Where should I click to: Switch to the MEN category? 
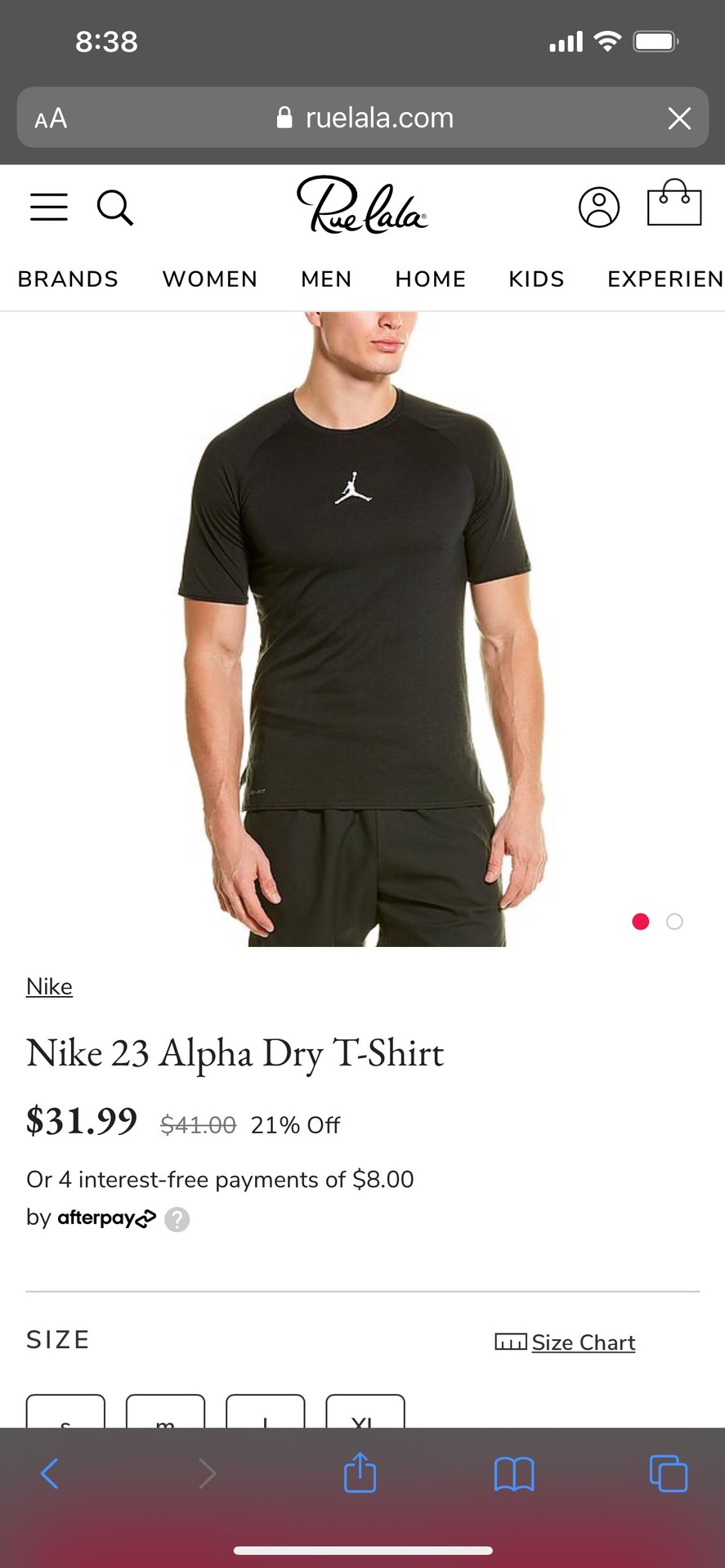(x=326, y=279)
